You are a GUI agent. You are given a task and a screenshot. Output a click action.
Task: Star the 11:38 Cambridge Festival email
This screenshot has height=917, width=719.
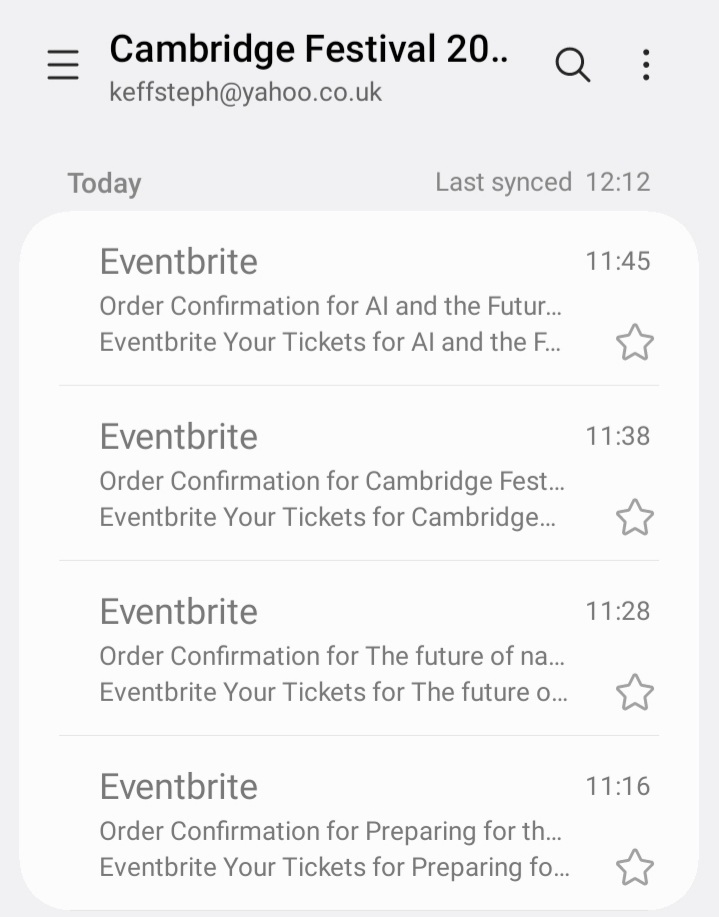[634, 518]
